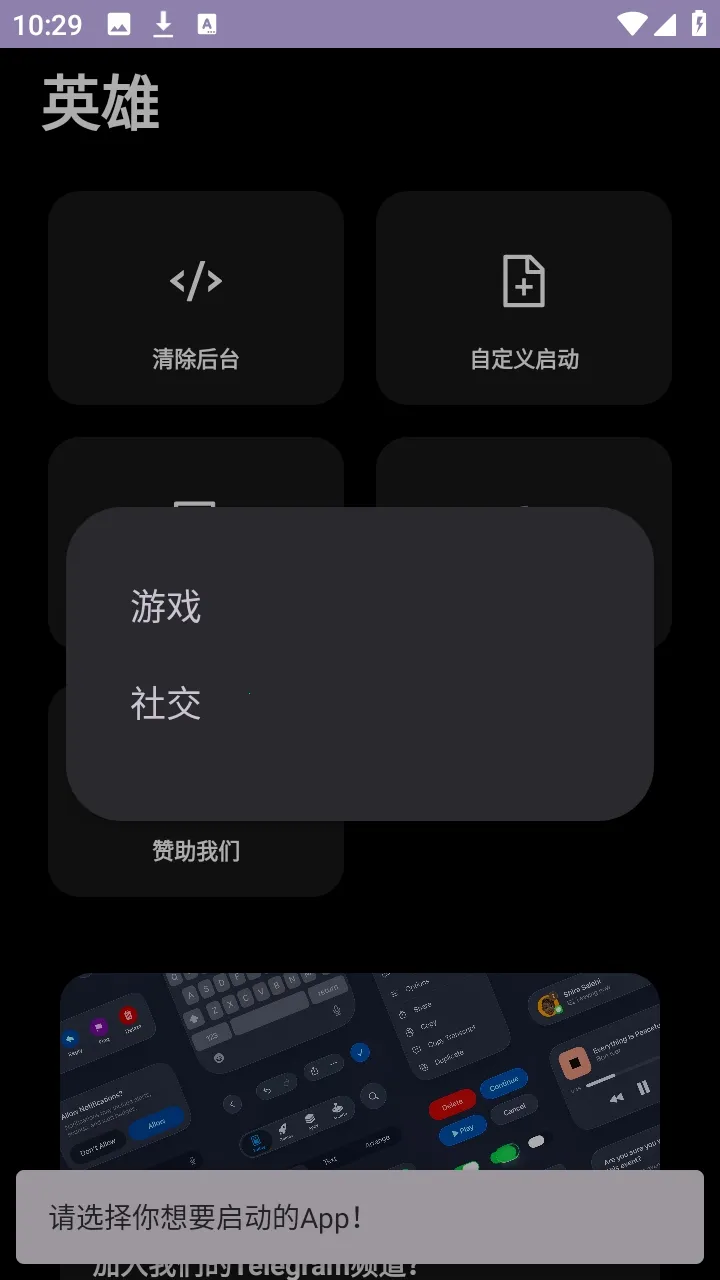Select 游戏 from the app category dialog

[x=165, y=605]
